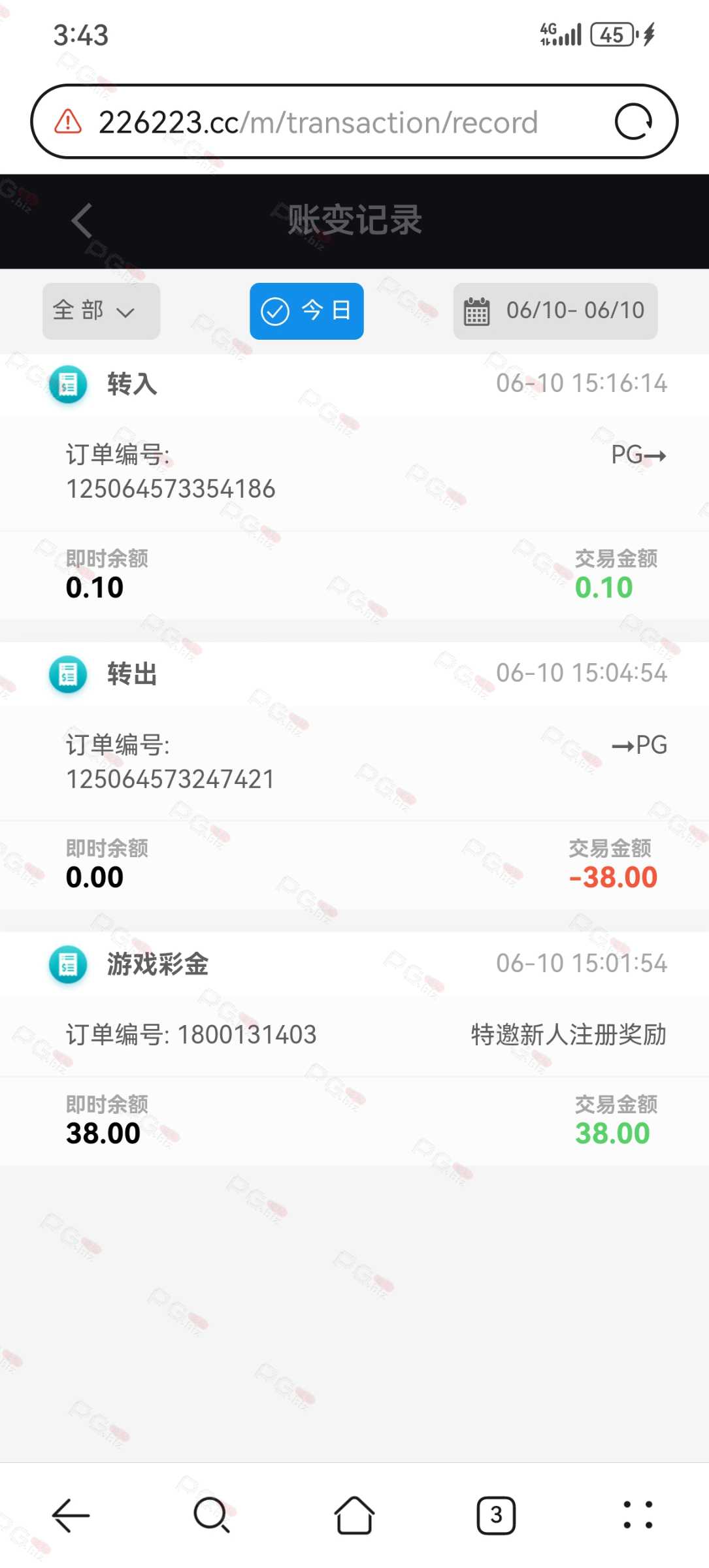
Task: Expand the 全部 type filter dropdown
Action: click(x=101, y=311)
